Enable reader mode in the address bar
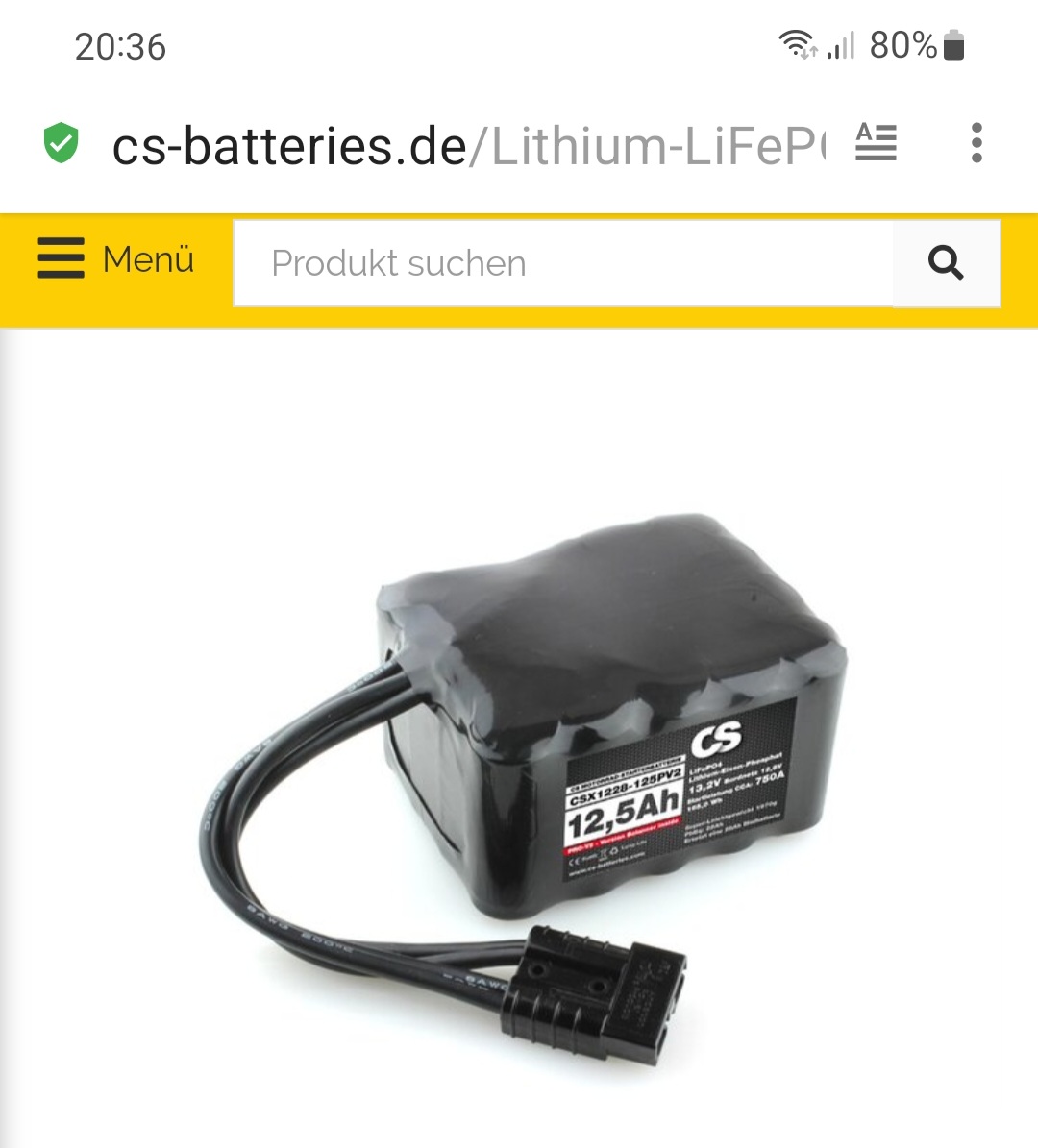This screenshot has width=1038, height=1148. pos(876,143)
